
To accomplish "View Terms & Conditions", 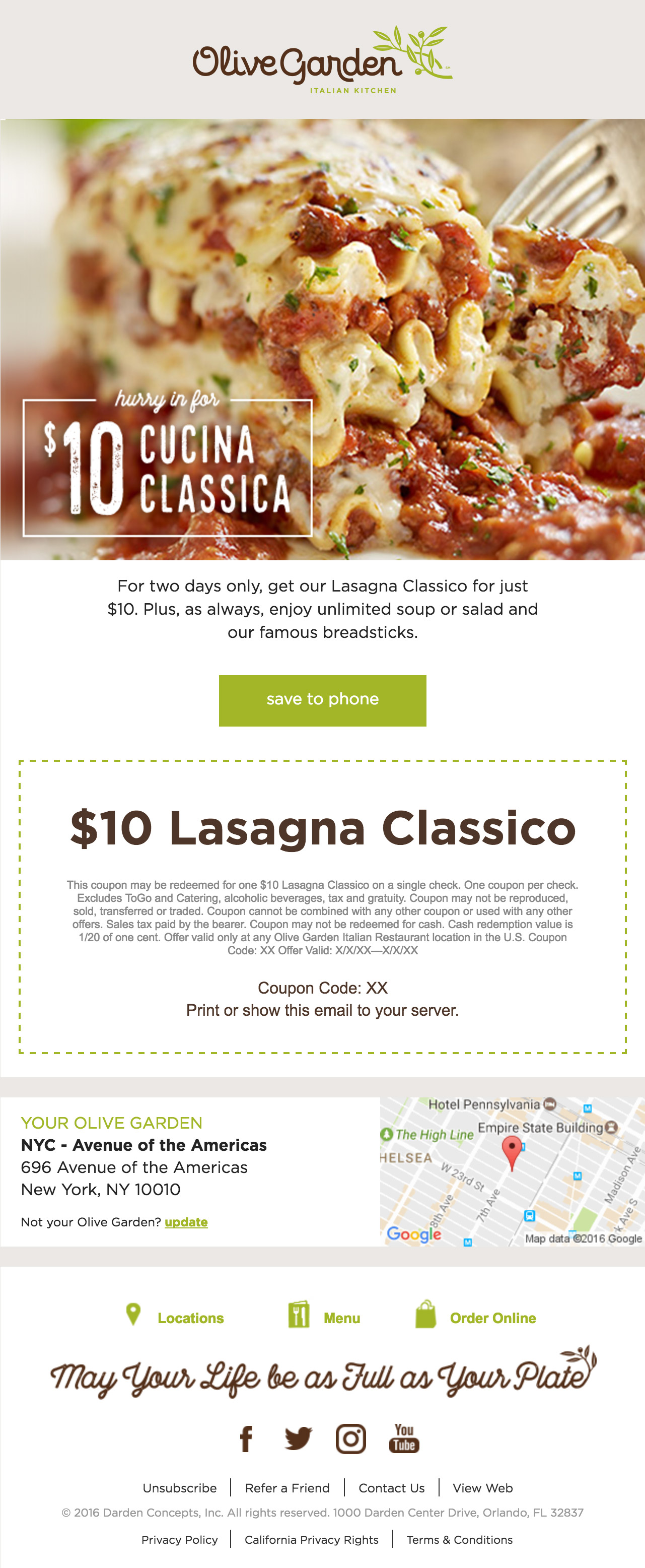I will click(459, 1540).
